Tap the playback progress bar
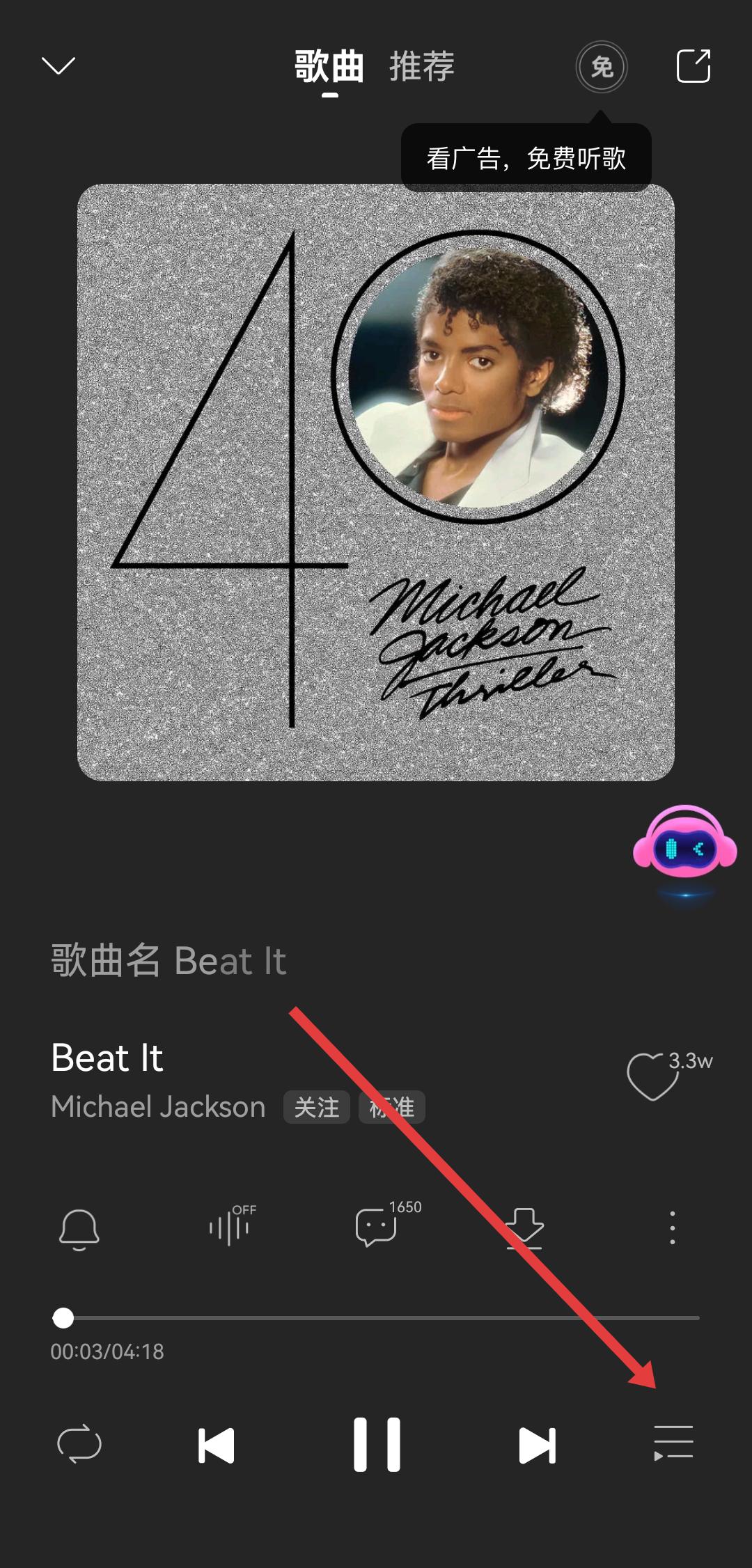752x1568 pixels. [376, 1318]
